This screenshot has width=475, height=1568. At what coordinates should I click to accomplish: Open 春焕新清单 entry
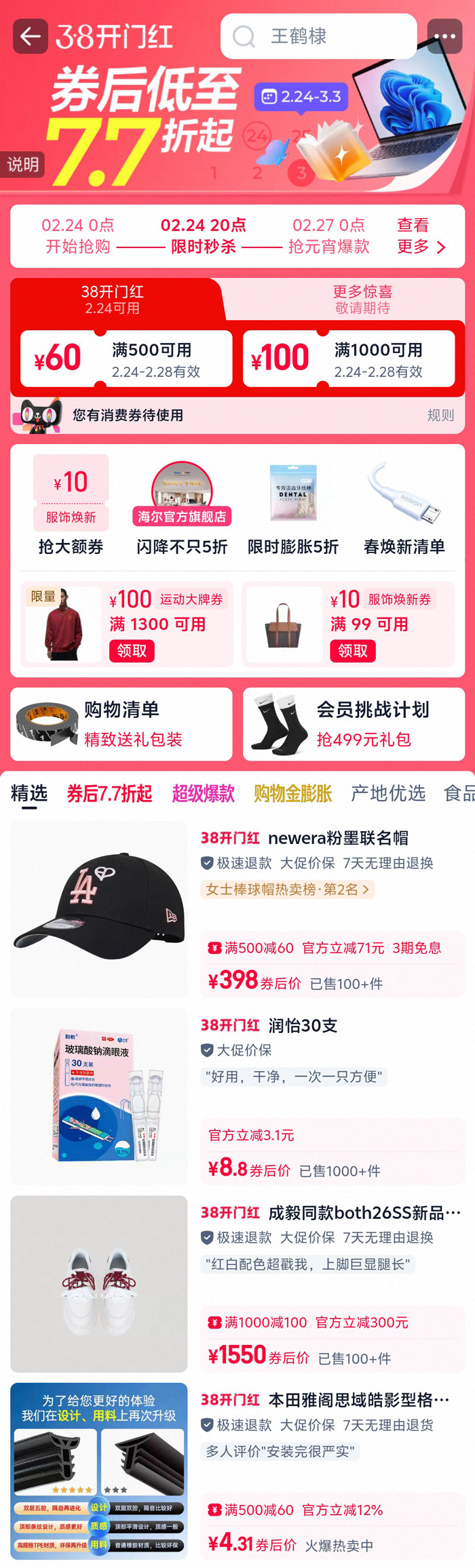pos(404,504)
